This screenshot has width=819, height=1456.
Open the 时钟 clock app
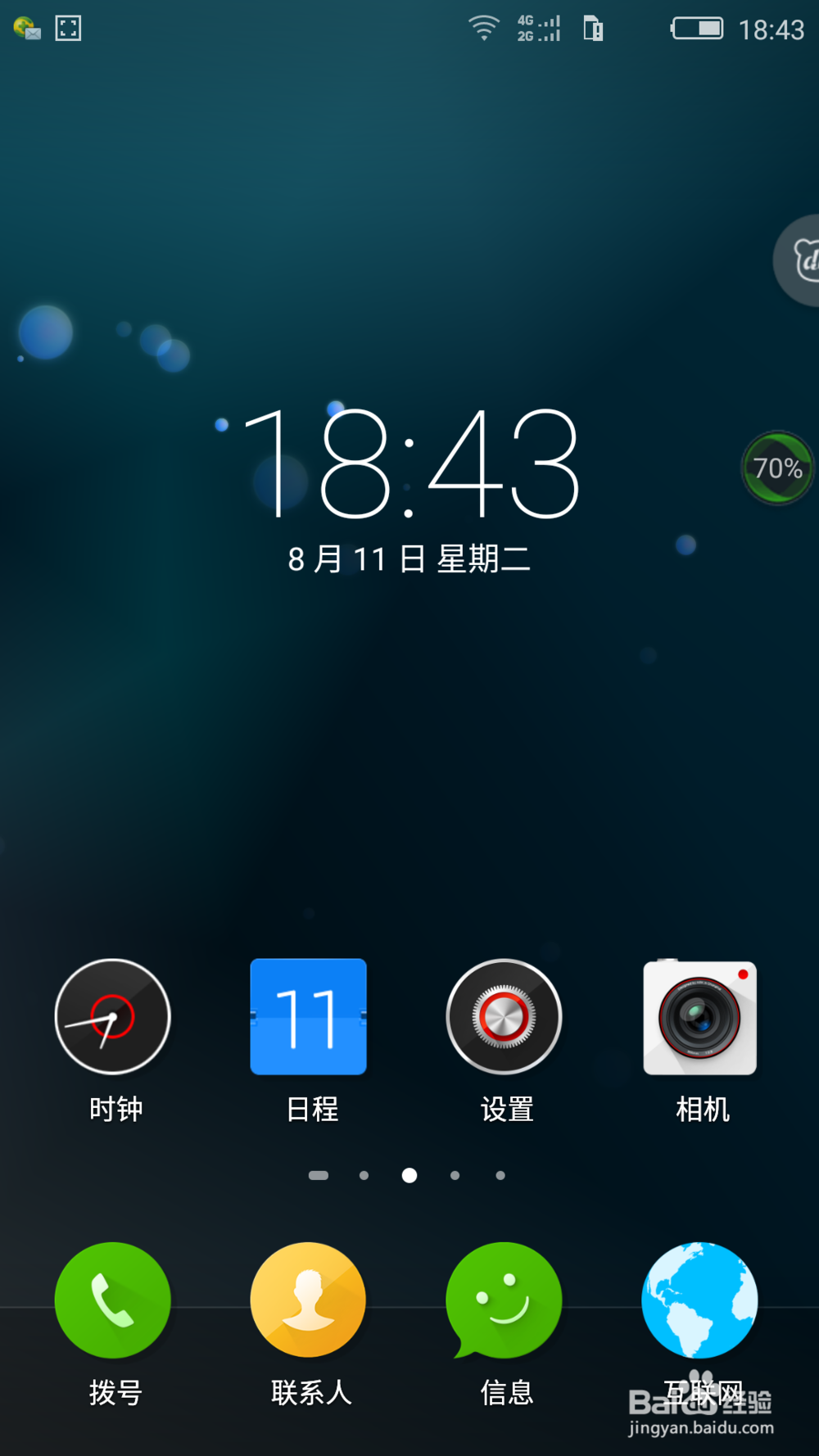pos(112,1015)
